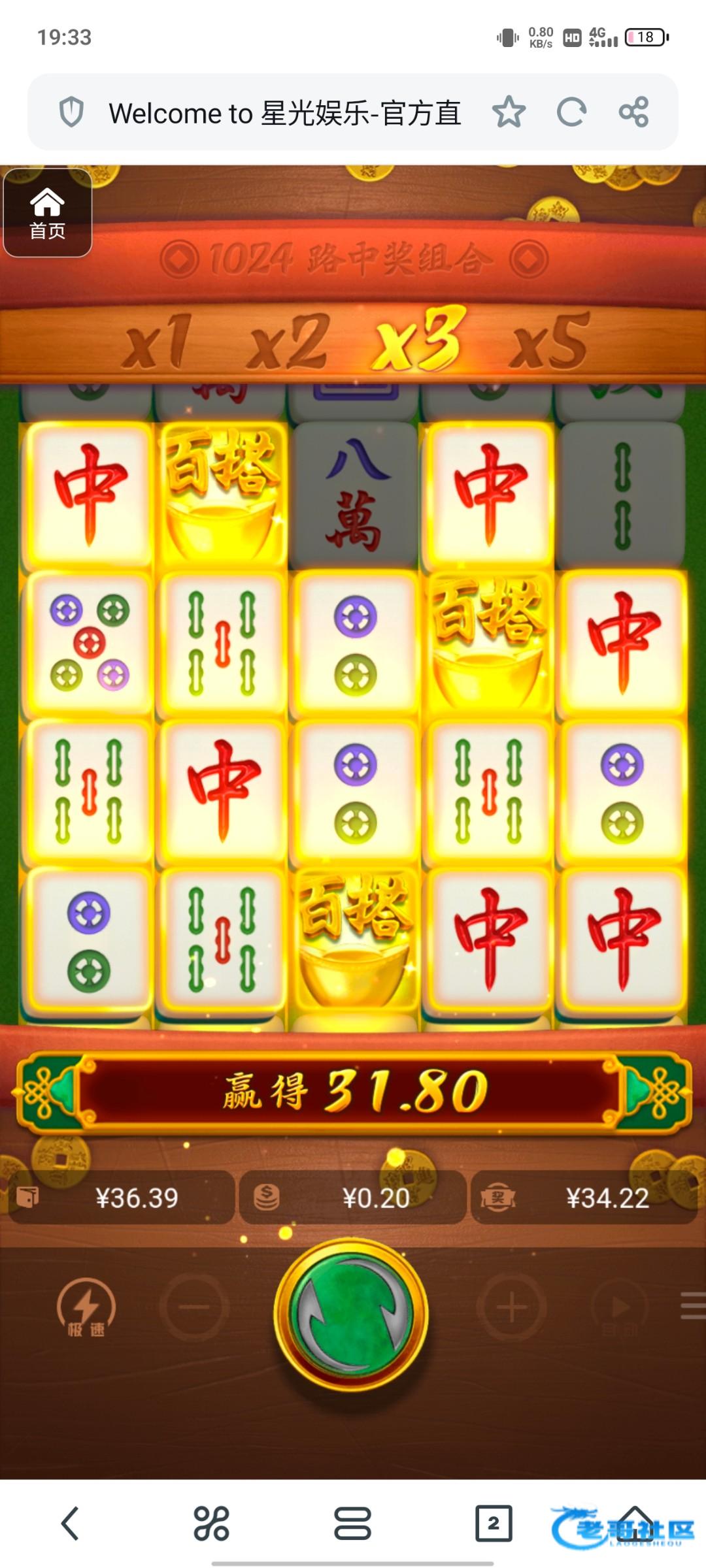Go back in the browser

pyautogui.click(x=71, y=1524)
